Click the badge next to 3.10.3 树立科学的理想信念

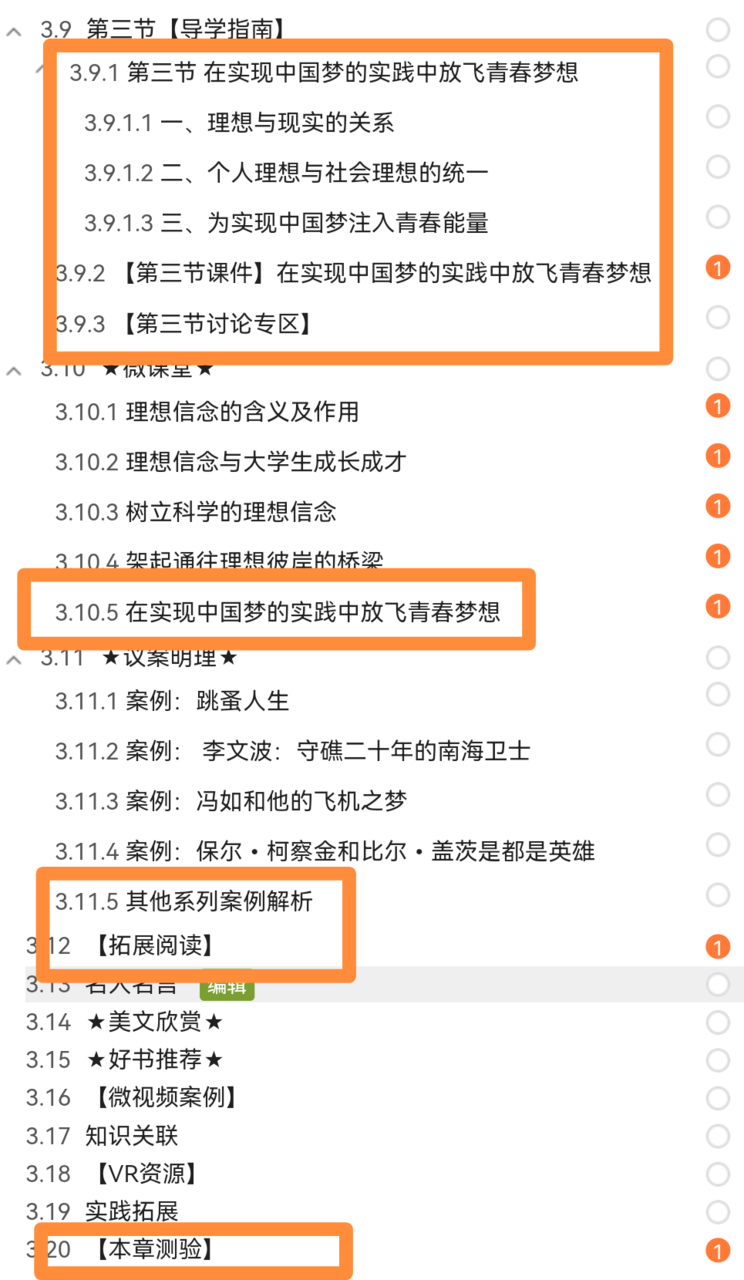pos(718,506)
